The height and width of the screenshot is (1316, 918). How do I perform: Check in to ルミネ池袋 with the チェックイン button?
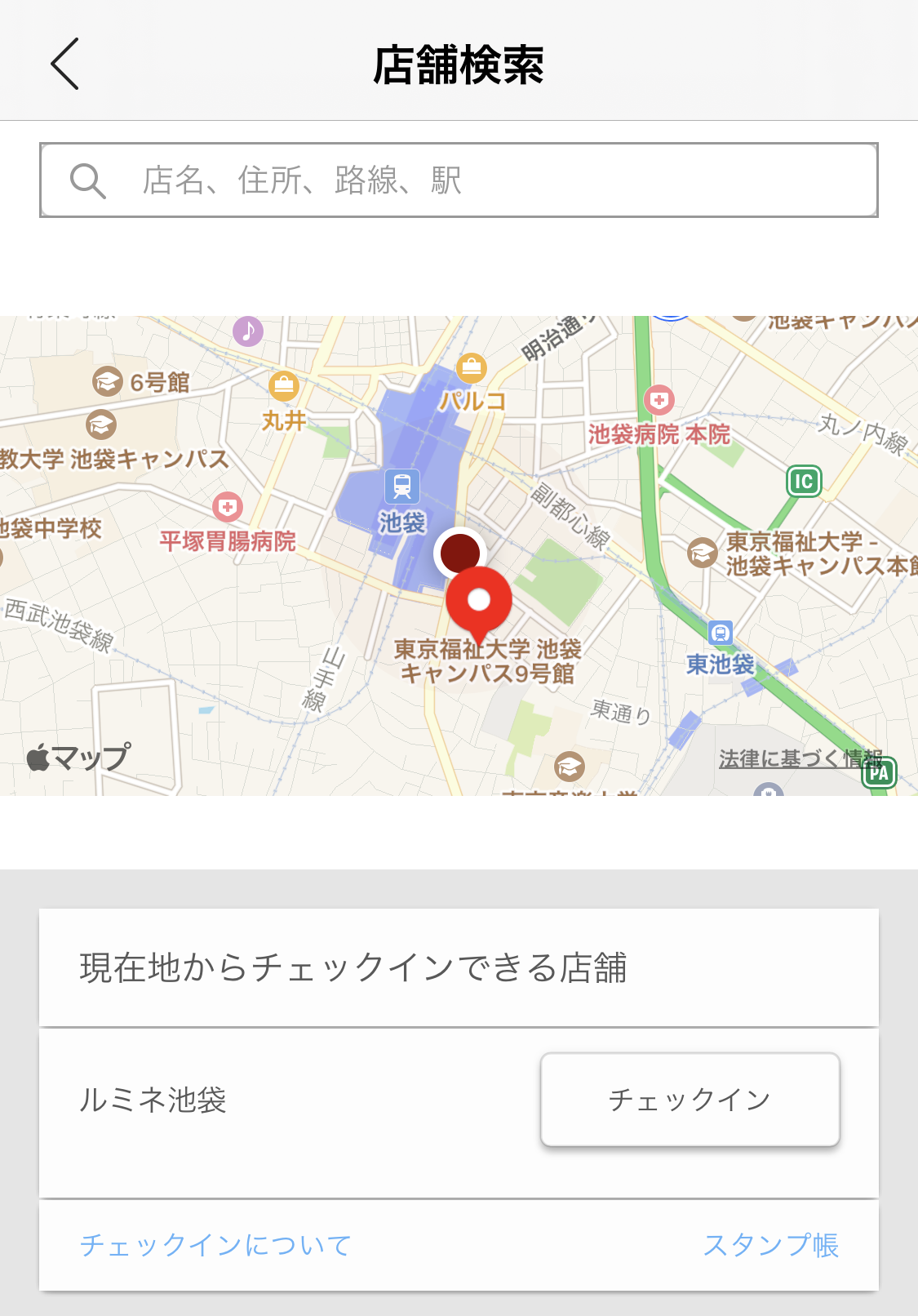tap(690, 1099)
